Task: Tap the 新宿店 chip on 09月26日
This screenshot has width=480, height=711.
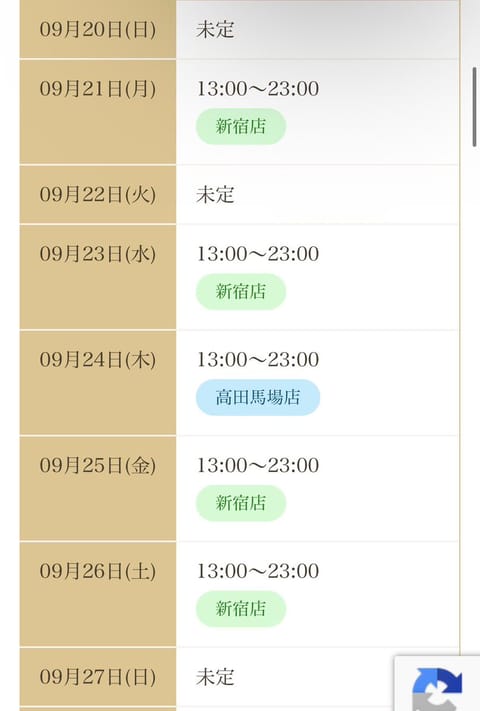Action: pos(241,609)
